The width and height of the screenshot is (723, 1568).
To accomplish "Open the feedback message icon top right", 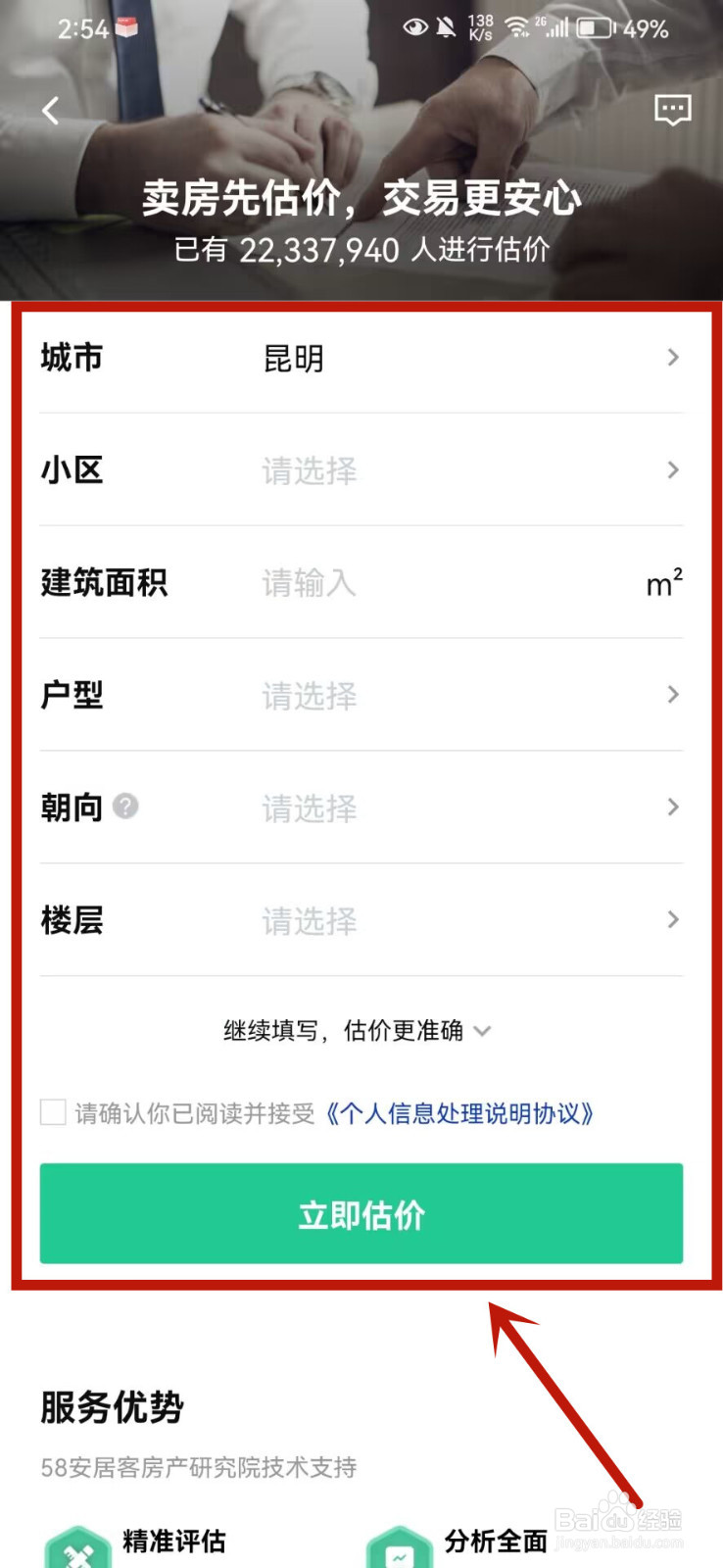I will (x=673, y=111).
